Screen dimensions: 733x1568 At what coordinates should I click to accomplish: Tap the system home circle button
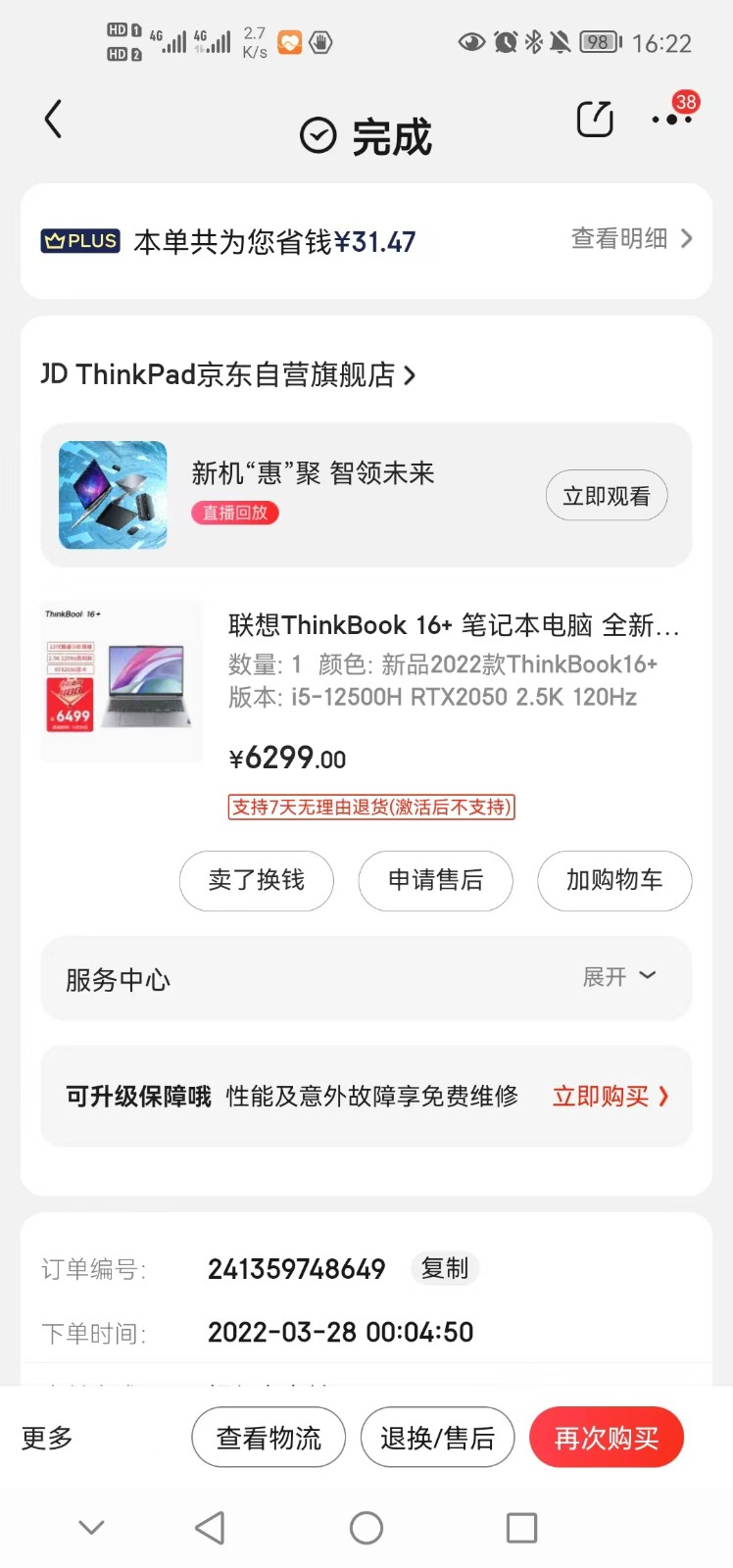[366, 1527]
